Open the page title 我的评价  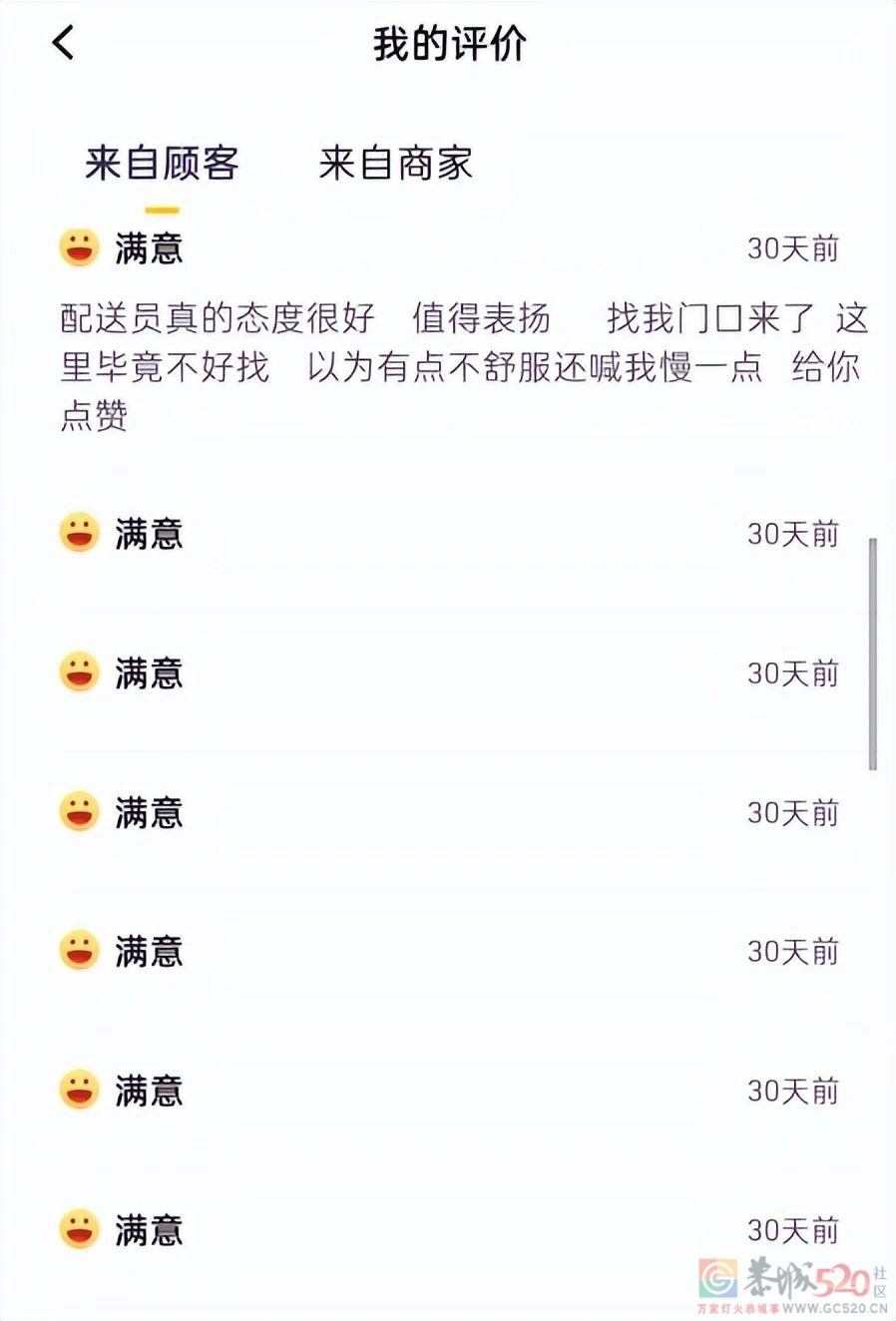click(x=448, y=44)
